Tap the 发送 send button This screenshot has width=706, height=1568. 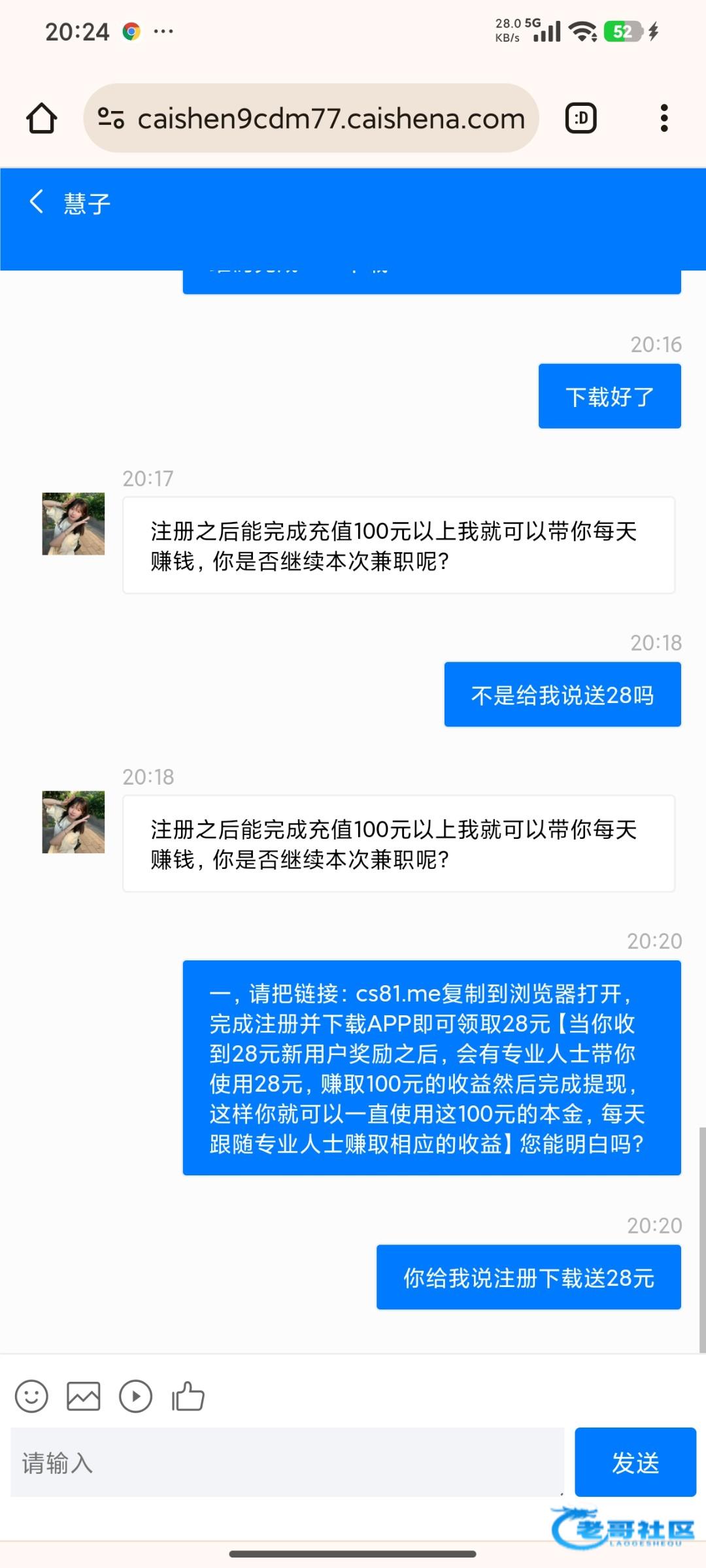(x=635, y=1463)
